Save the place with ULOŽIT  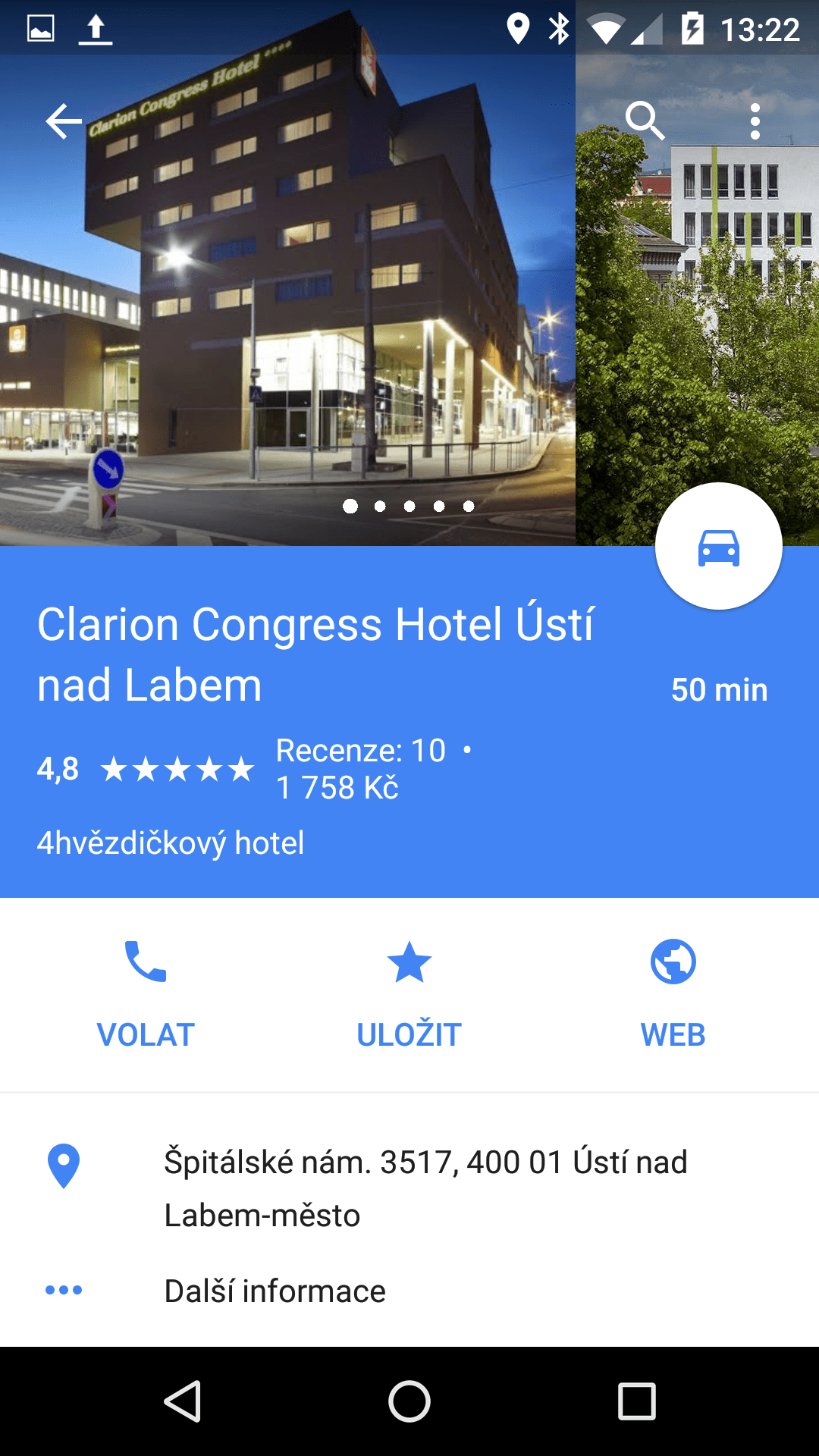(x=409, y=994)
